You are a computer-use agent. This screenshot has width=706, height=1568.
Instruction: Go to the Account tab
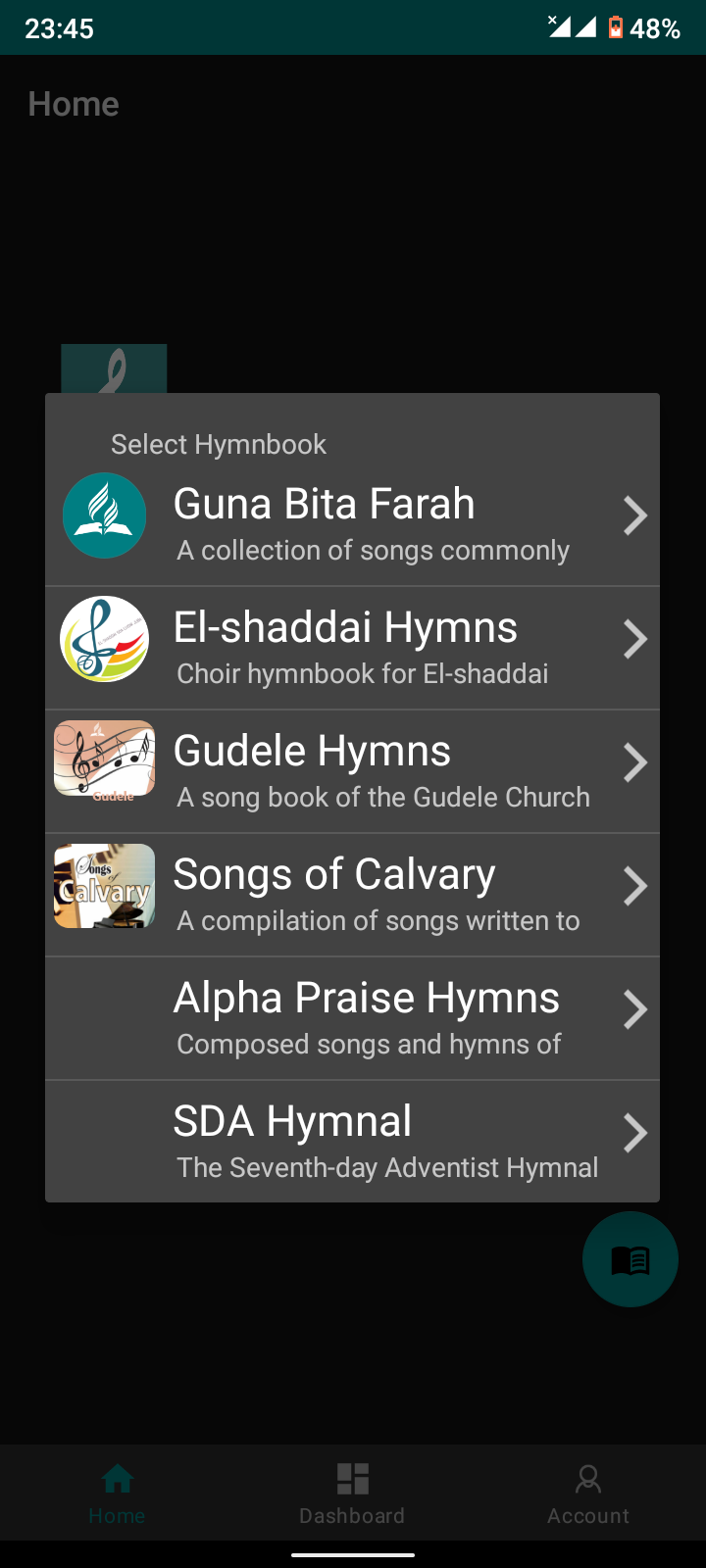click(x=588, y=1494)
